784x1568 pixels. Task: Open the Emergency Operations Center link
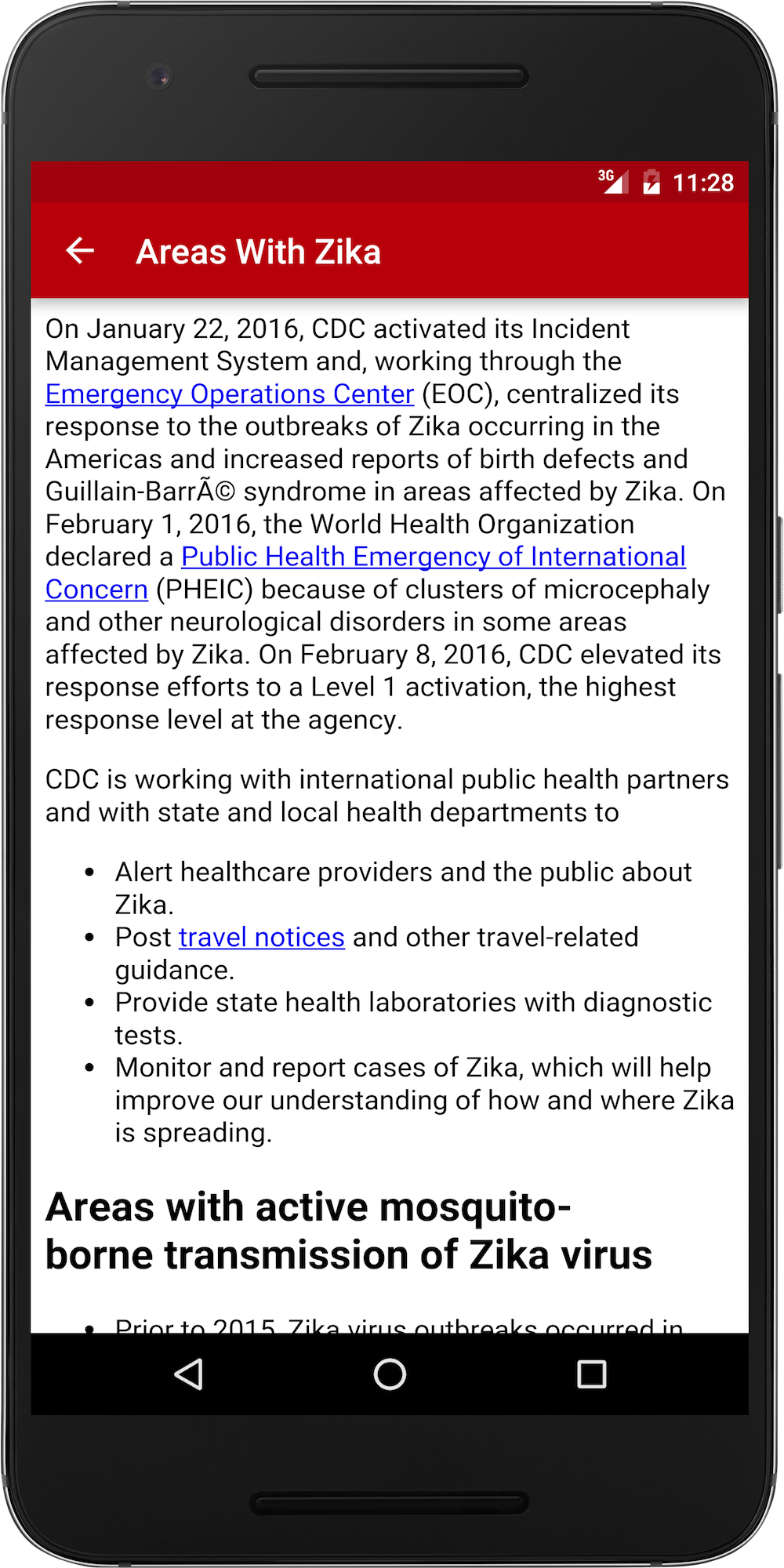(x=230, y=394)
